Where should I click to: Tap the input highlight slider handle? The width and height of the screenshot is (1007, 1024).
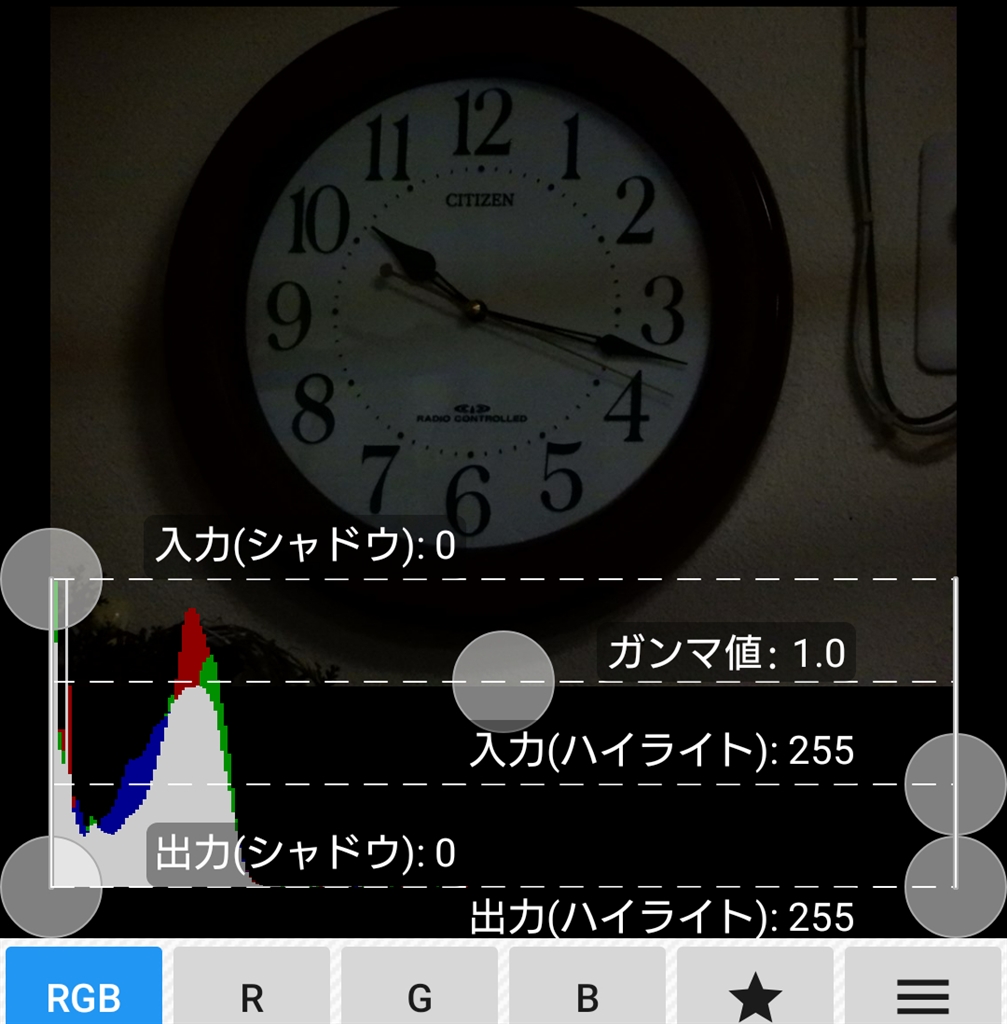point(954,784)
